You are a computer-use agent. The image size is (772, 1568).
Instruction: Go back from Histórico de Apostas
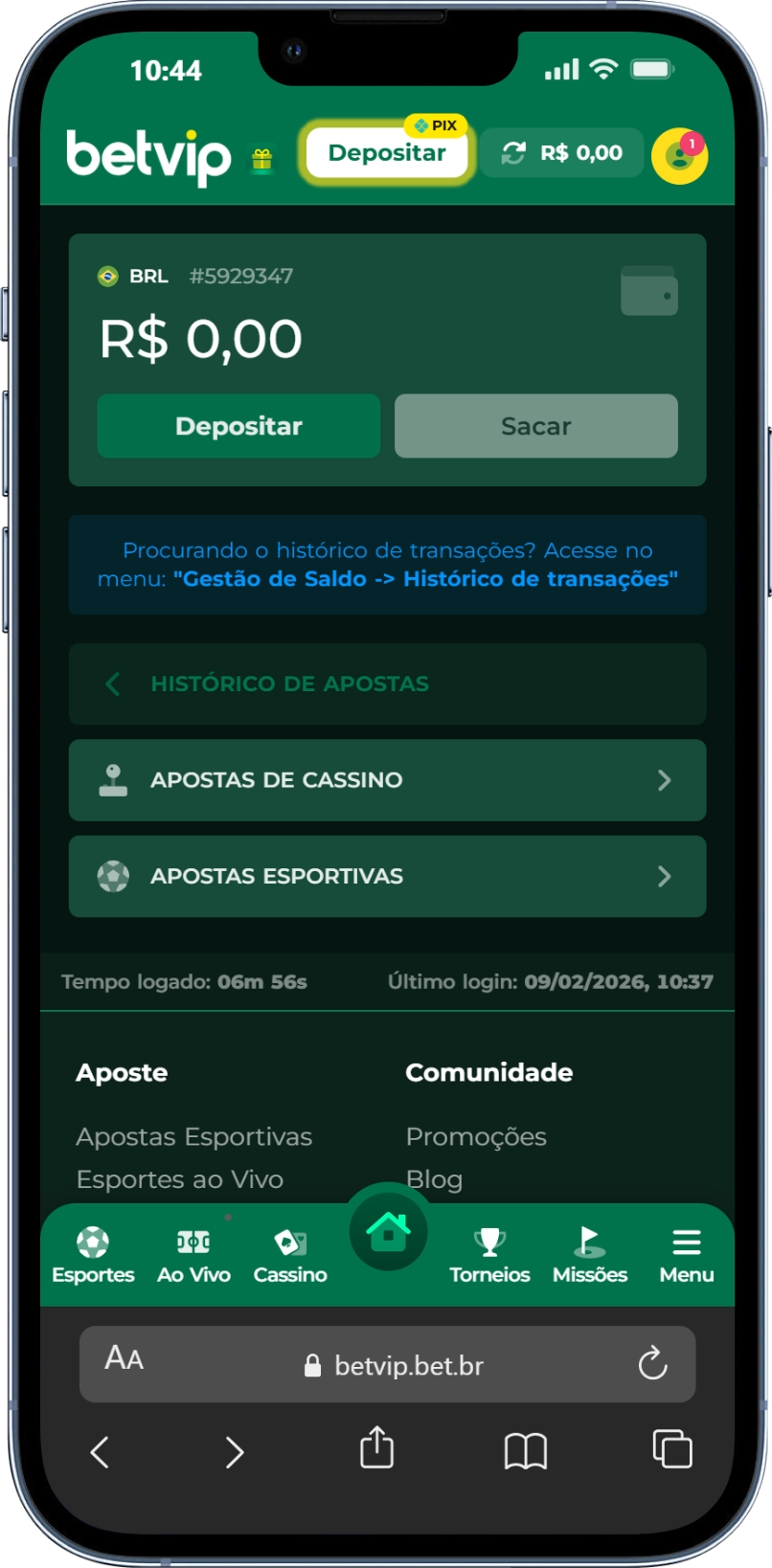(113, 683)
